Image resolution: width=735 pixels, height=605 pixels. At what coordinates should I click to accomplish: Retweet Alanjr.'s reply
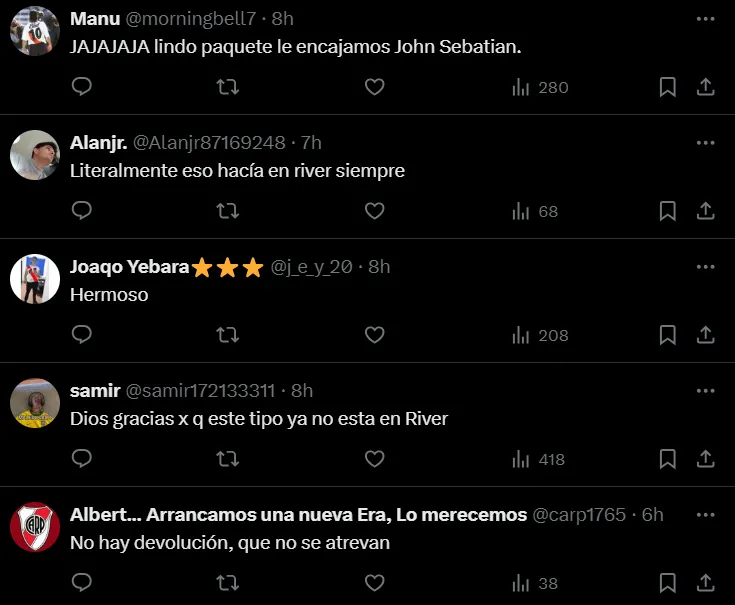click(x=228, y=212)
